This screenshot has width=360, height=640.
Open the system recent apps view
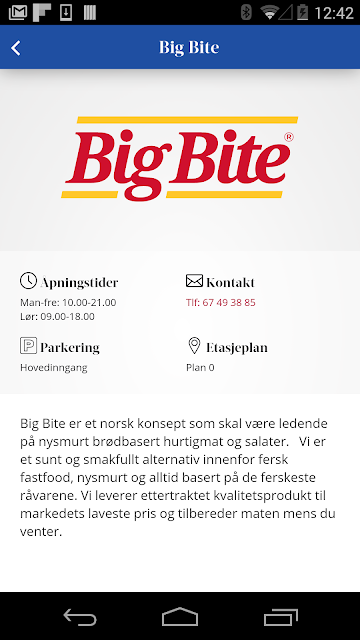(x=280, y=616)
